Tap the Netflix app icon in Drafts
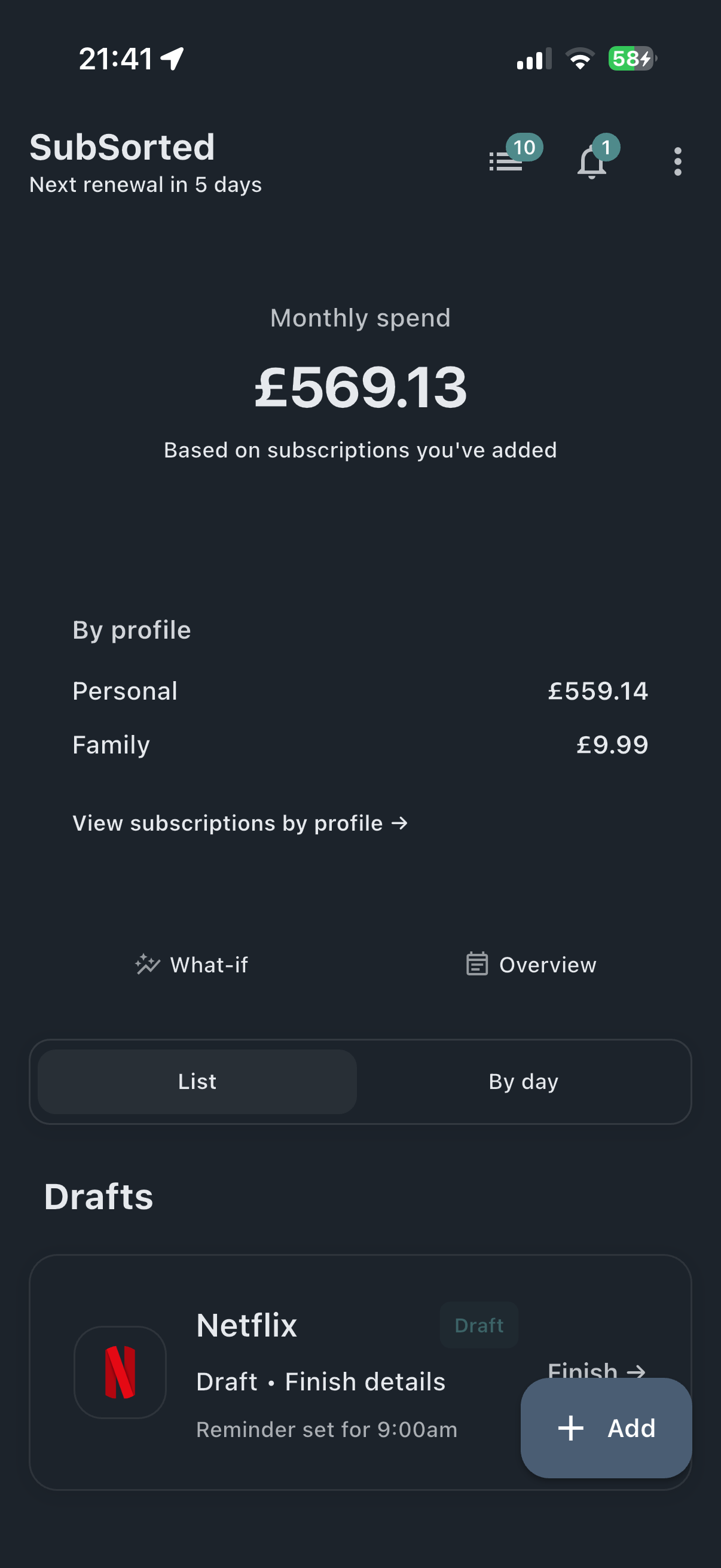721x1568 pixels. [x=120, y=1372]
